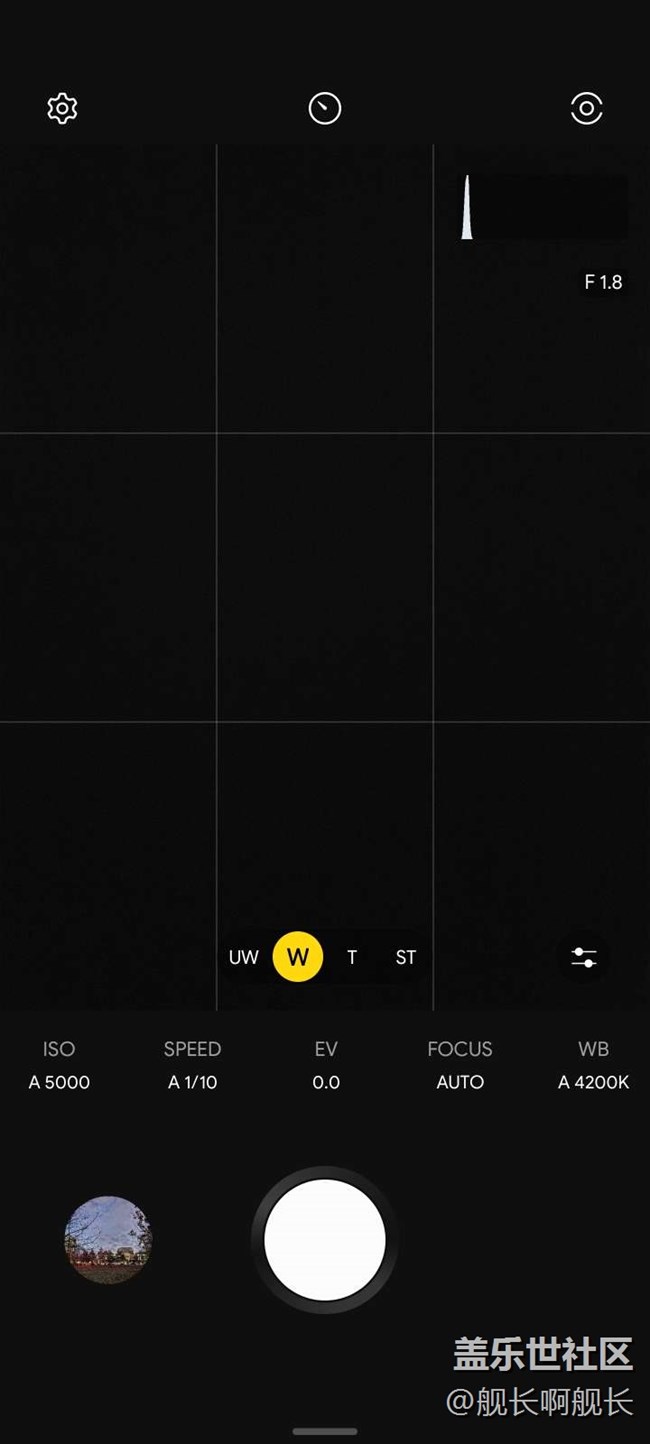Image resolution: width=650 pixels, height=1444 pixels.
Task: Open camera settings gear
Action: pyautogui.click(x=62, y=108)
